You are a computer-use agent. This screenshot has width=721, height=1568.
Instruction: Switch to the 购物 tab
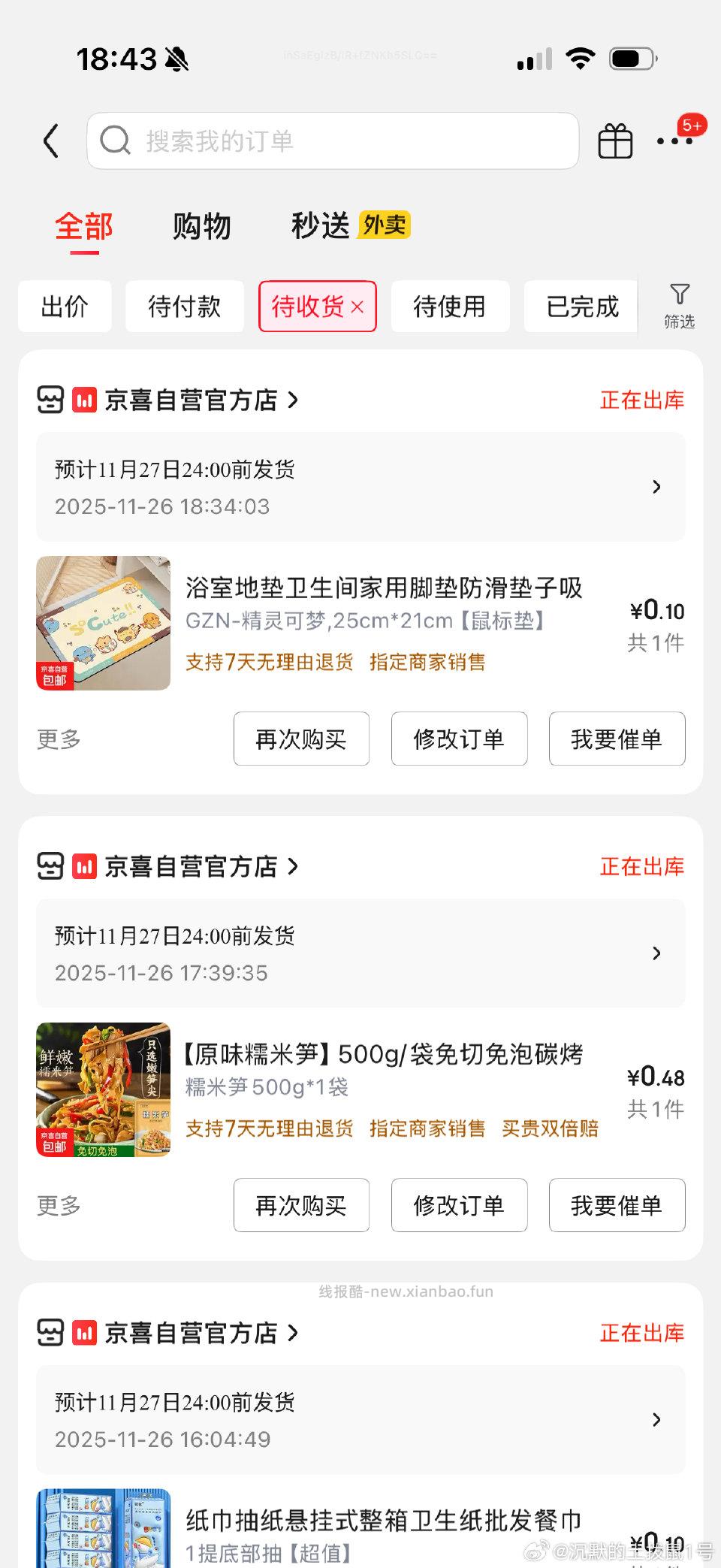203,226
